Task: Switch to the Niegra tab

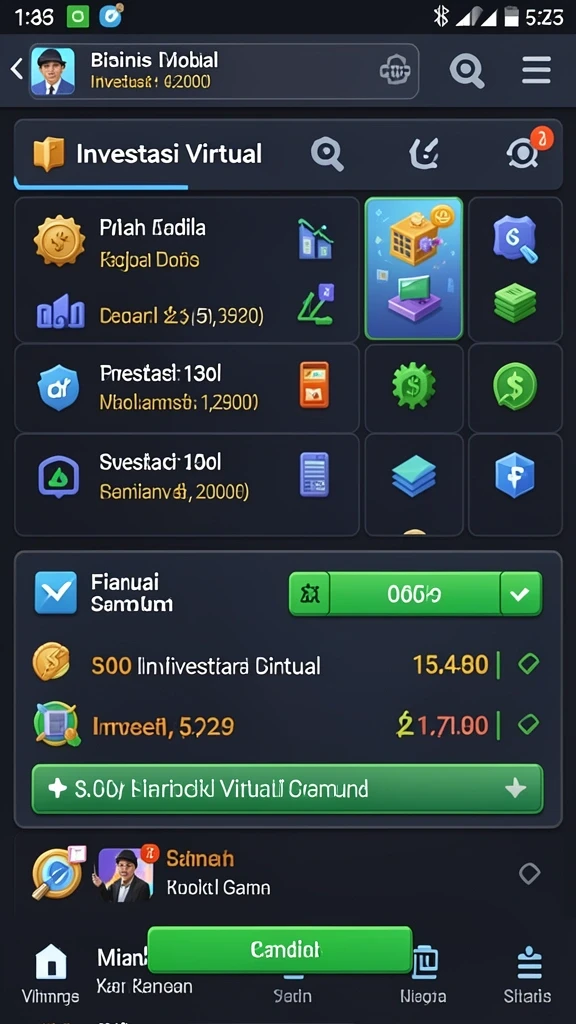Action: (423, 974)
